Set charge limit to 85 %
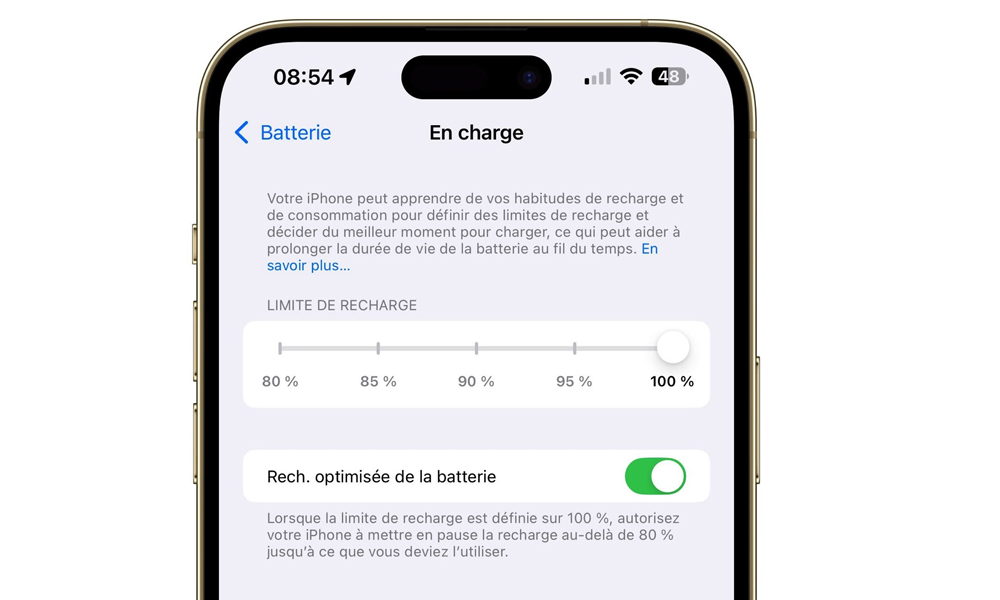Screen dimensions: 1000x600 [378, 349]
